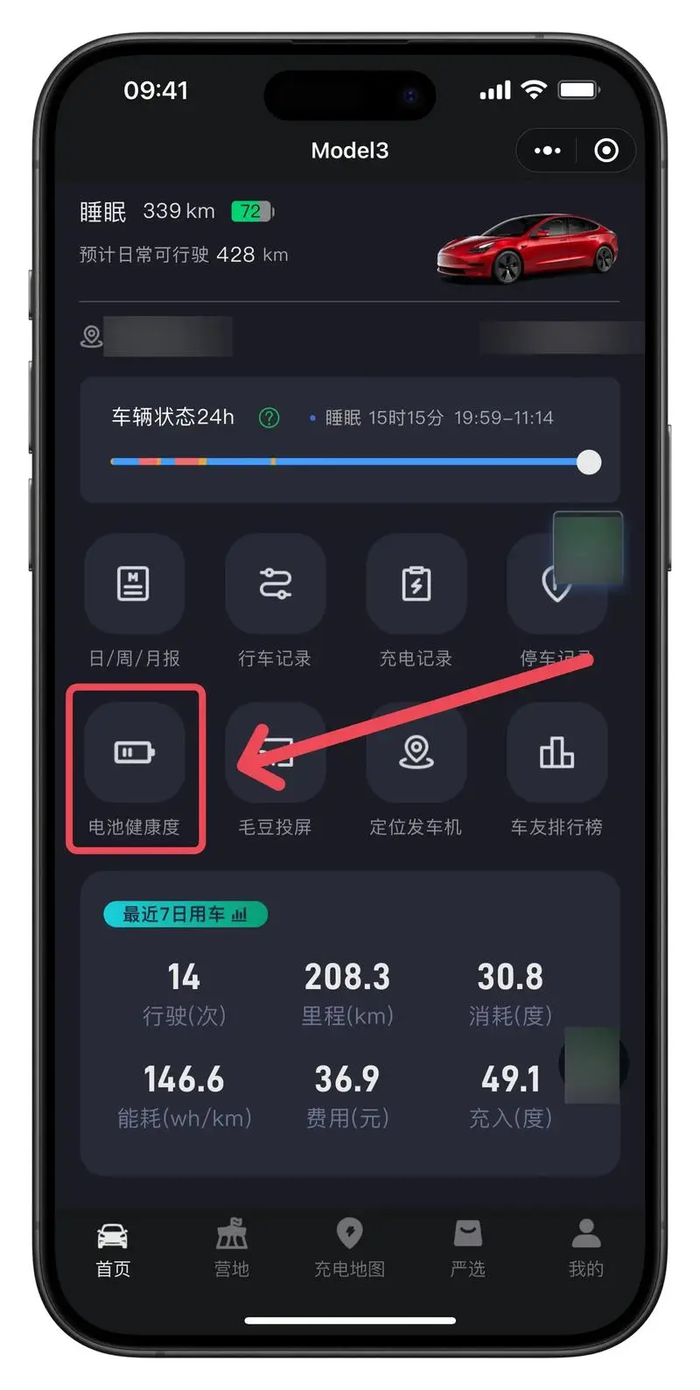The image size is (700, 1390).
Task: Open the 日/周/月报 reports
Action: click(134, 584)
